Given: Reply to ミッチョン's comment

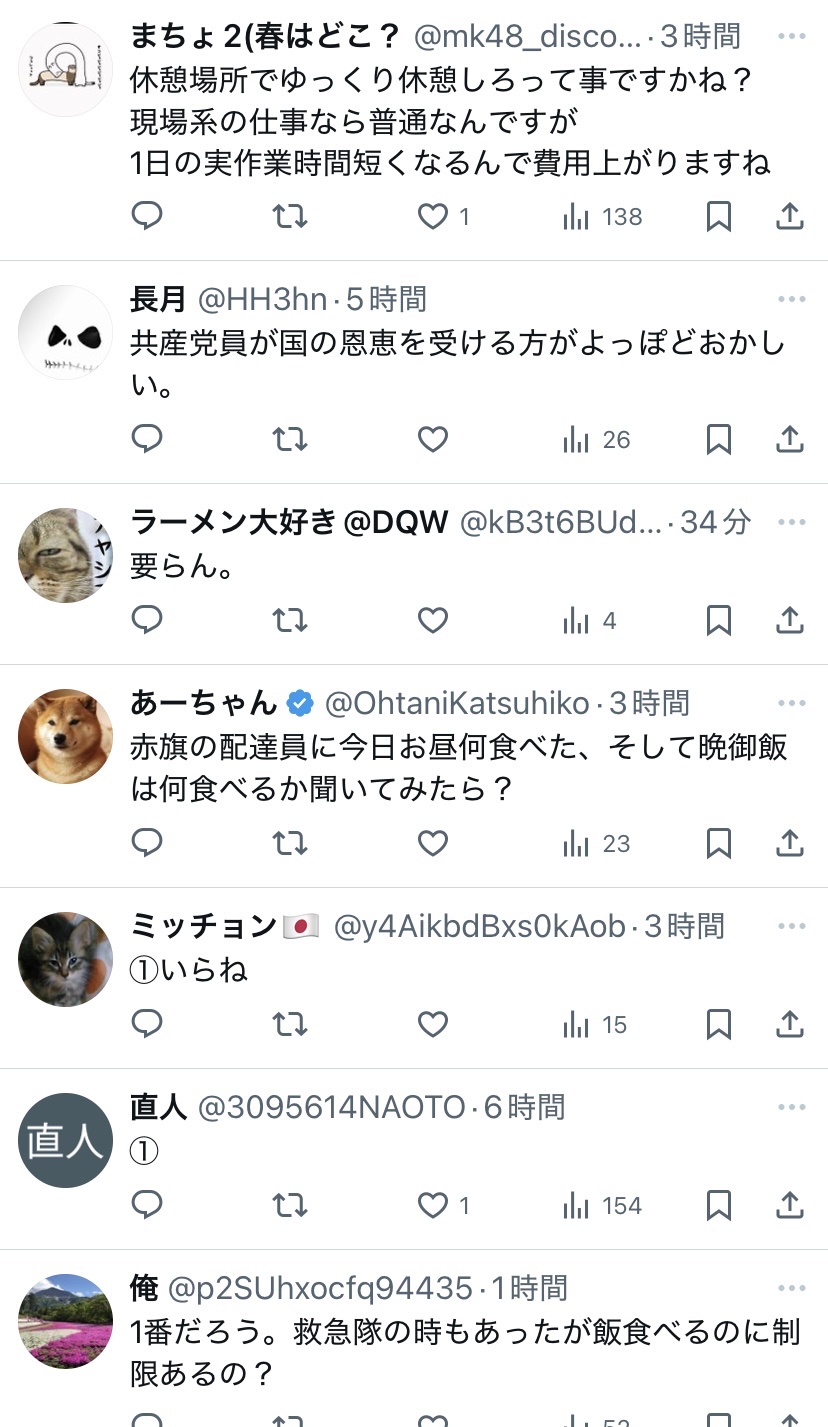Looking at the screenshot, I should click(147, 1024).
